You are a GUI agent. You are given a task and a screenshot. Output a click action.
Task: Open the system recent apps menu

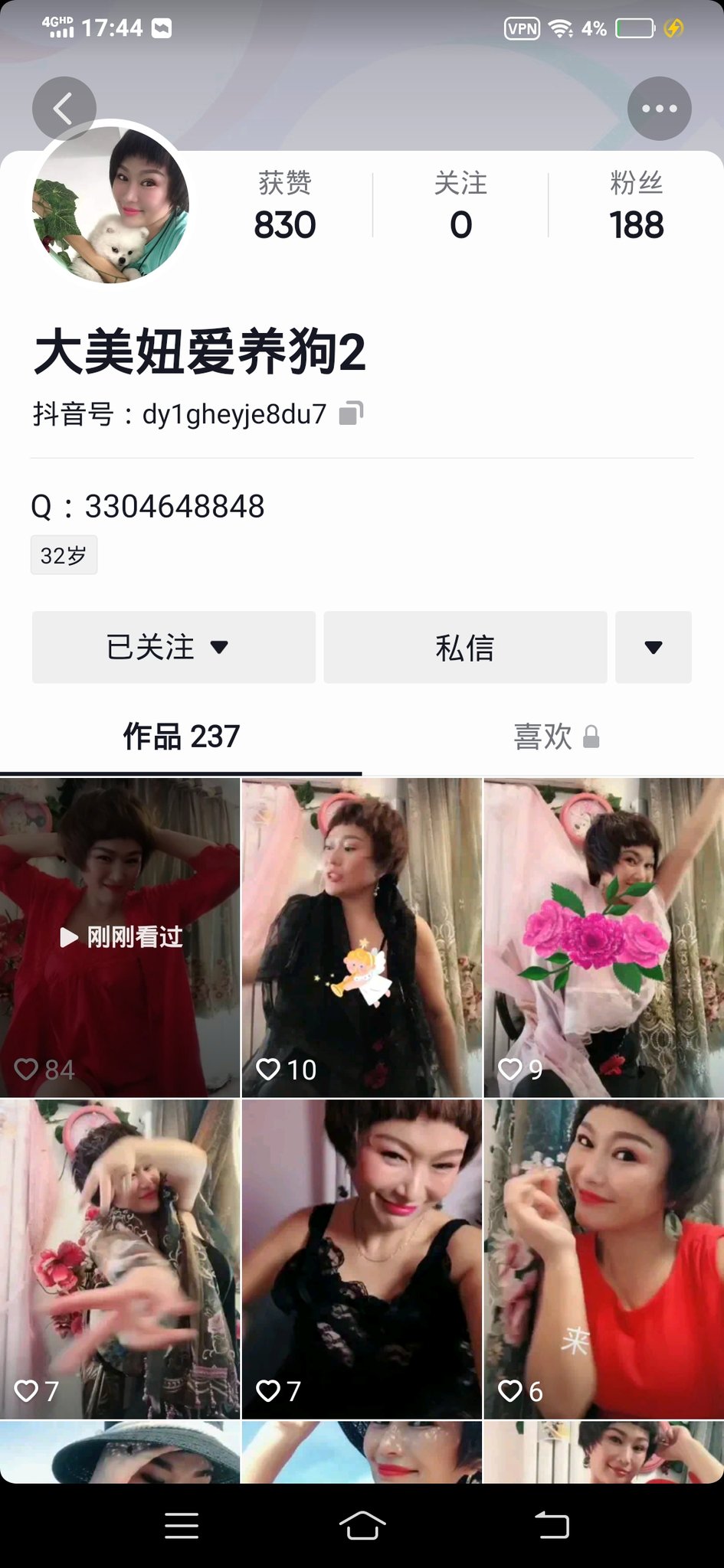(182, 1525)
